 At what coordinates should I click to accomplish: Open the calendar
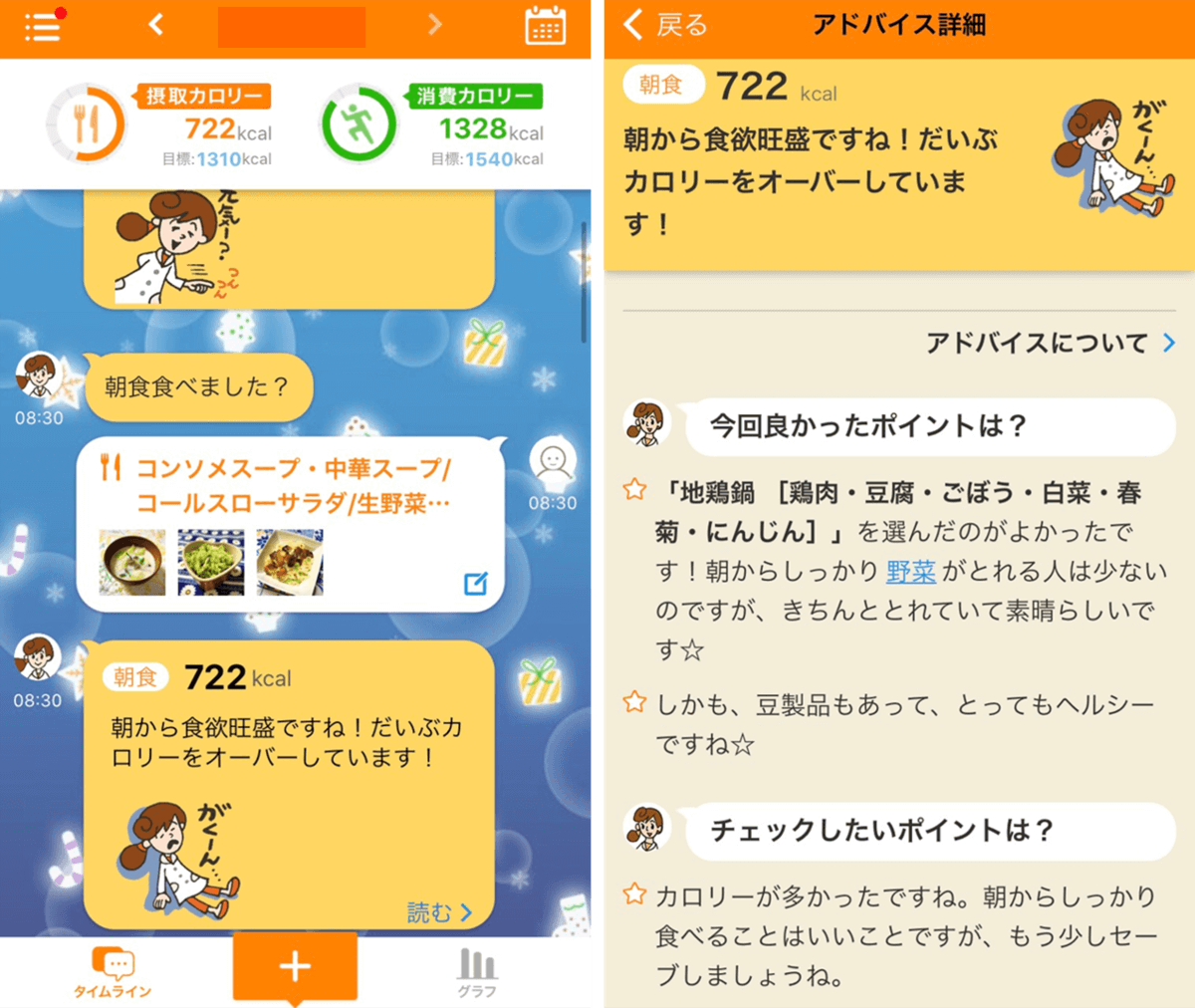[545, 26]
